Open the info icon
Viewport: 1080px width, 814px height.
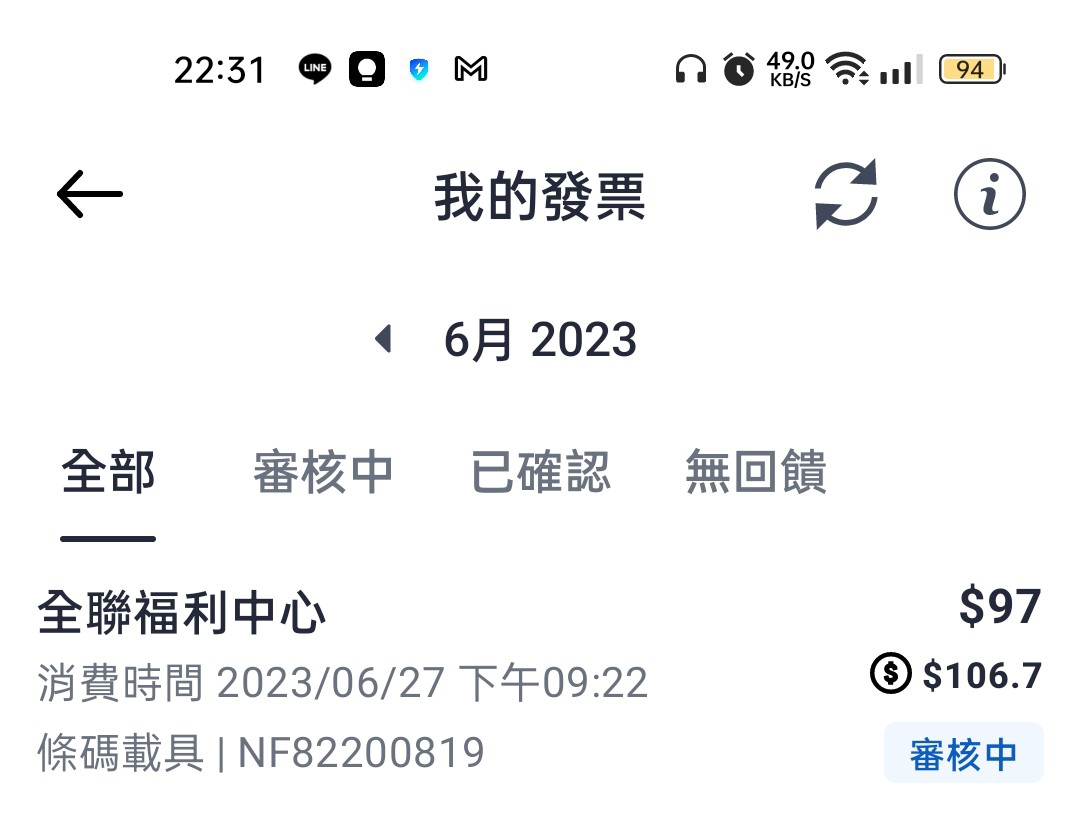(x=989, y=194)
